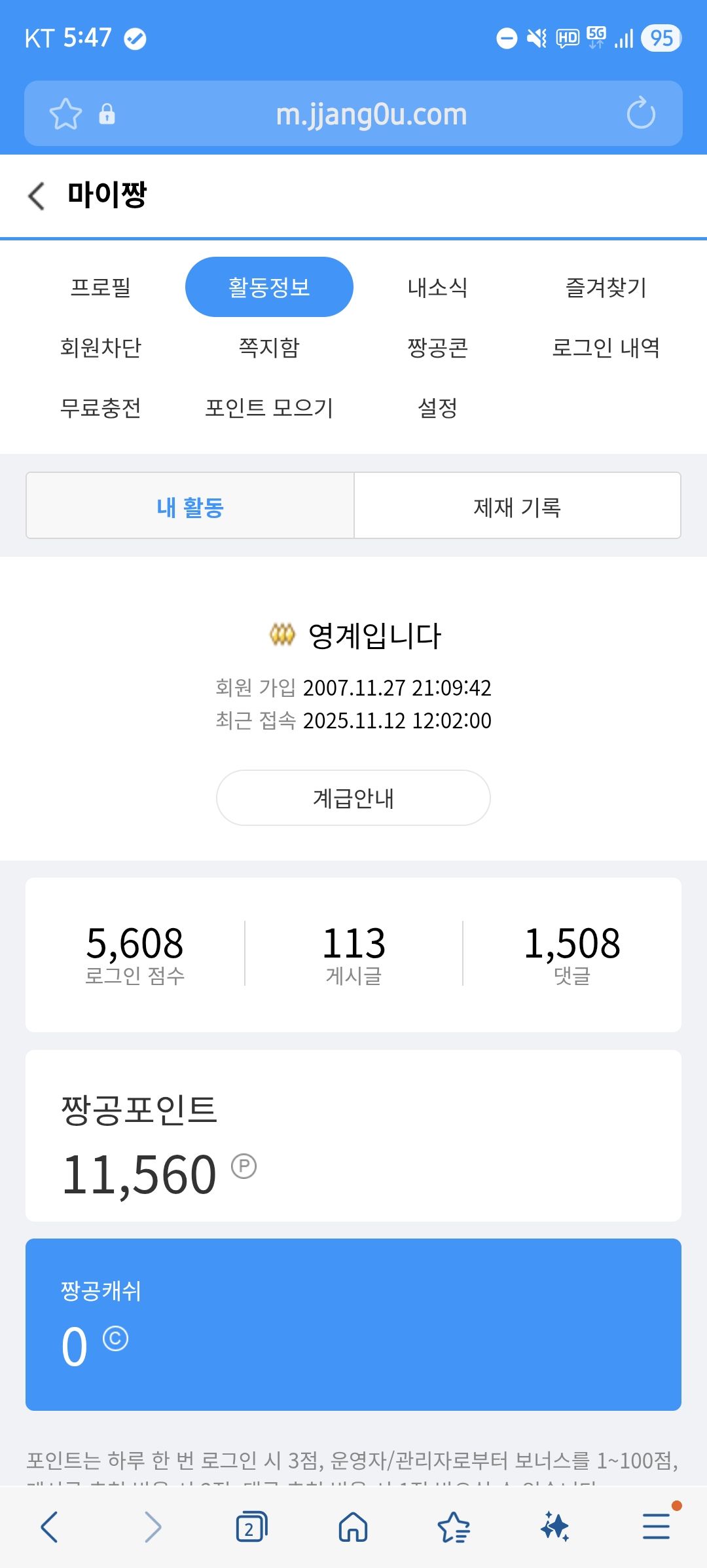
Task: Switch to the 내소식 tab
Action: tap(437, 288)
